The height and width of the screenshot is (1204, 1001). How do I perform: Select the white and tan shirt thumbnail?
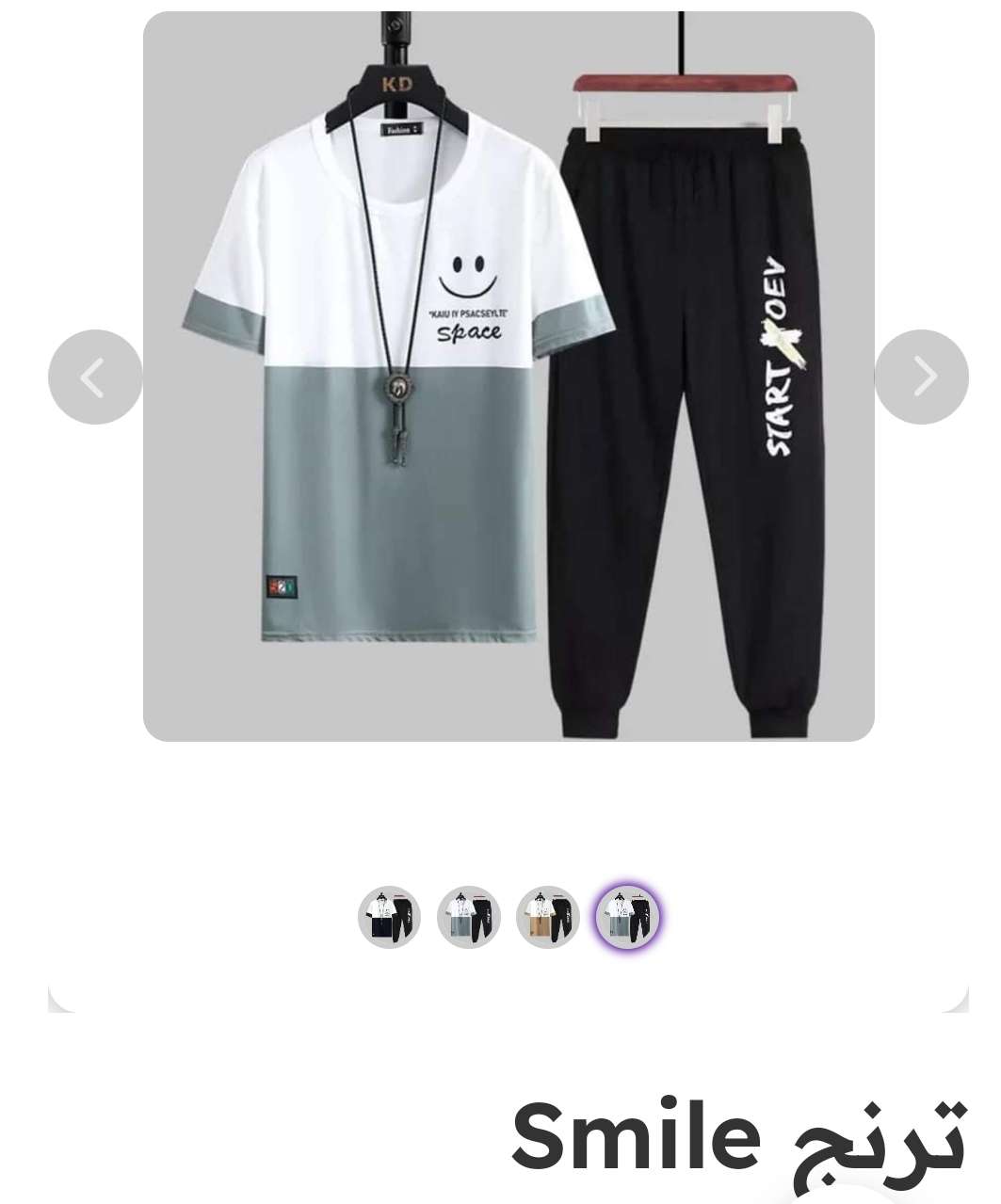coord(548,917)
